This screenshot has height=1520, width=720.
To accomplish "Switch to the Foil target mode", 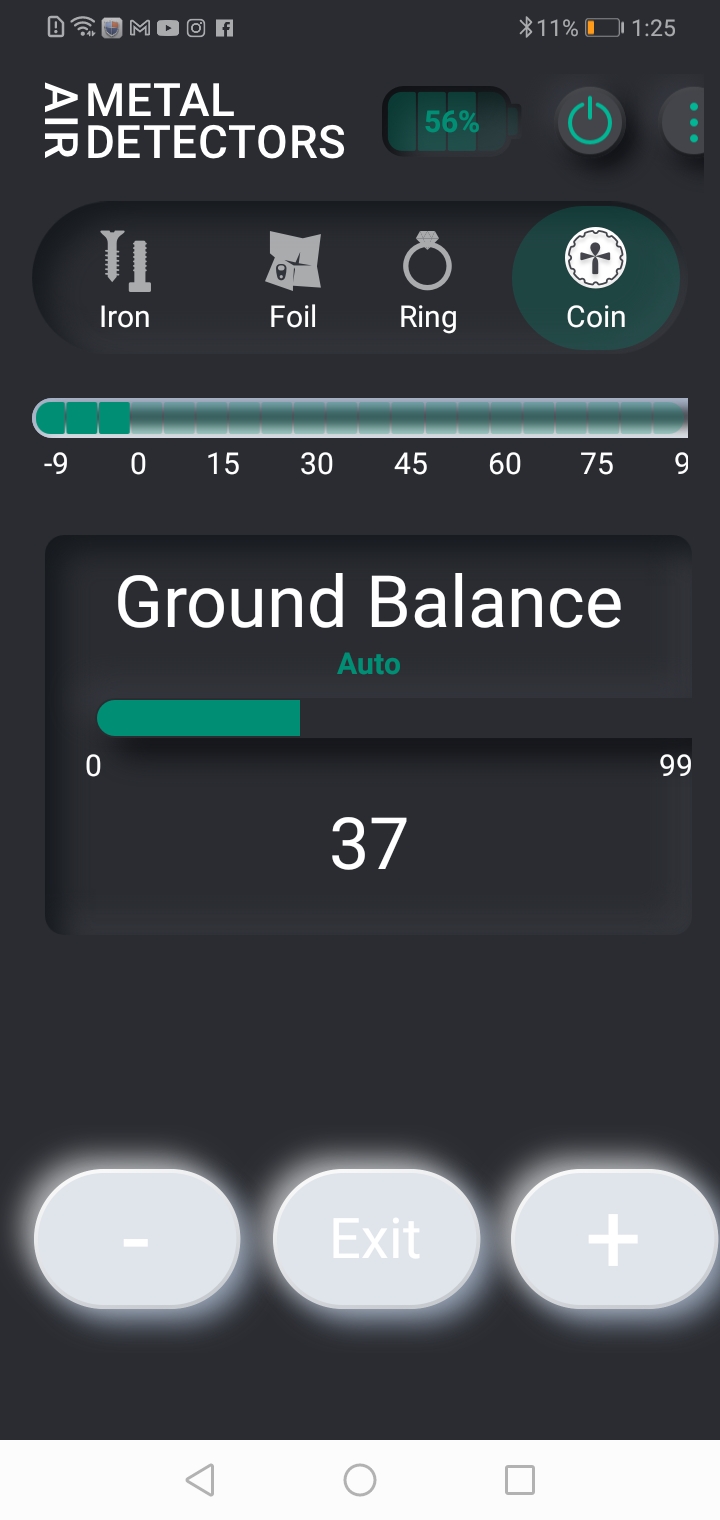I will (293, 280).
